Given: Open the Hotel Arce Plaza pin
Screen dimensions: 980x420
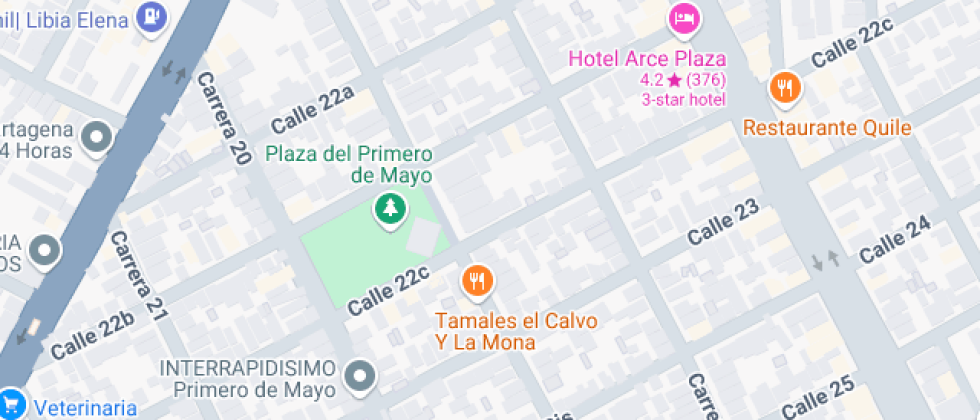Looking at the screenshot, I should click(x=684, y=19).
